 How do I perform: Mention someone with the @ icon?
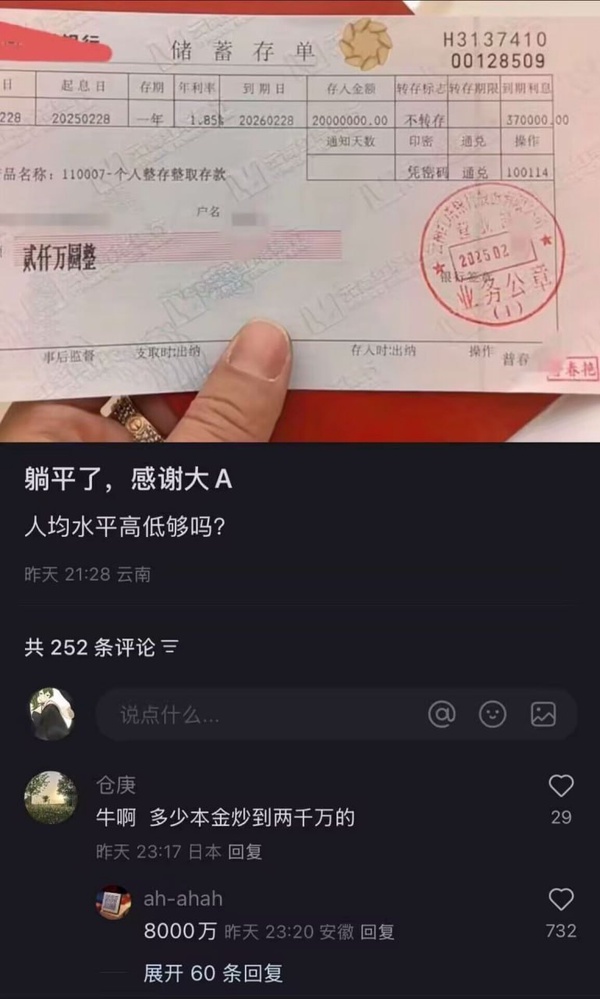(442, 714)
